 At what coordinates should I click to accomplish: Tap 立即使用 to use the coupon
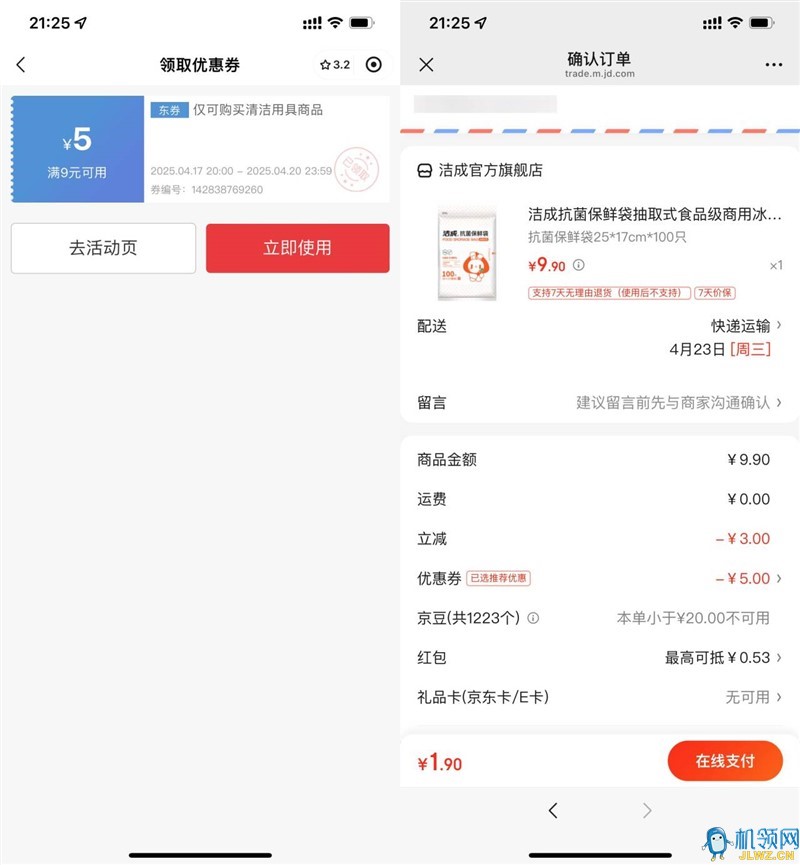297,248
